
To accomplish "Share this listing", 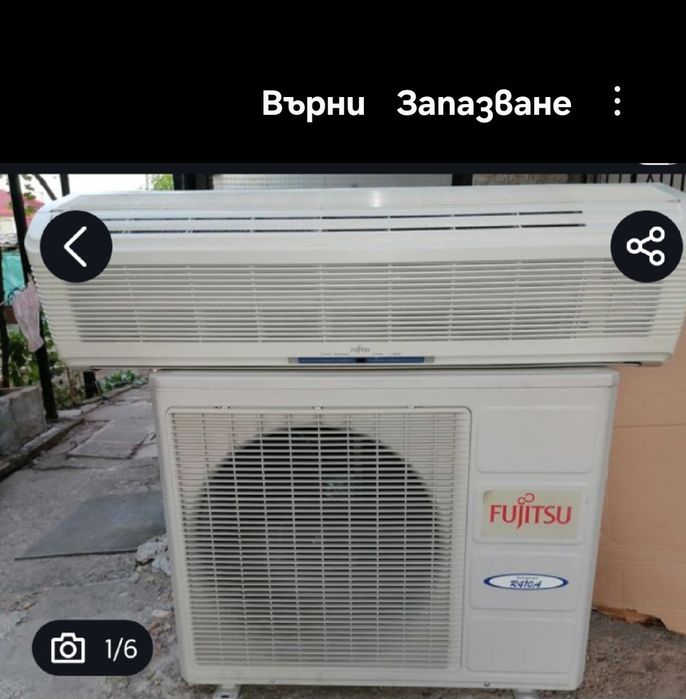I will coord(645,246).
